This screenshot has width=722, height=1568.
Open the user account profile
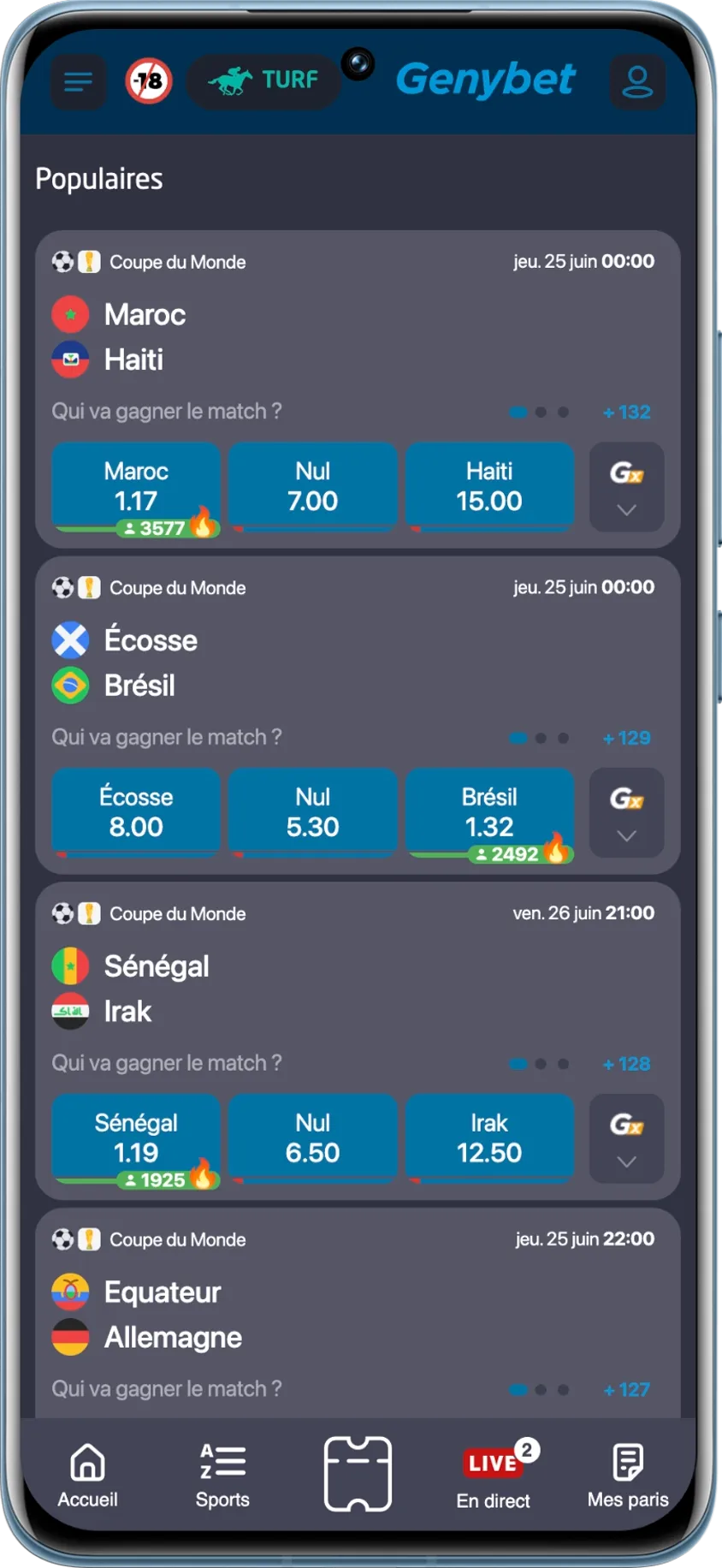point(637,81)
